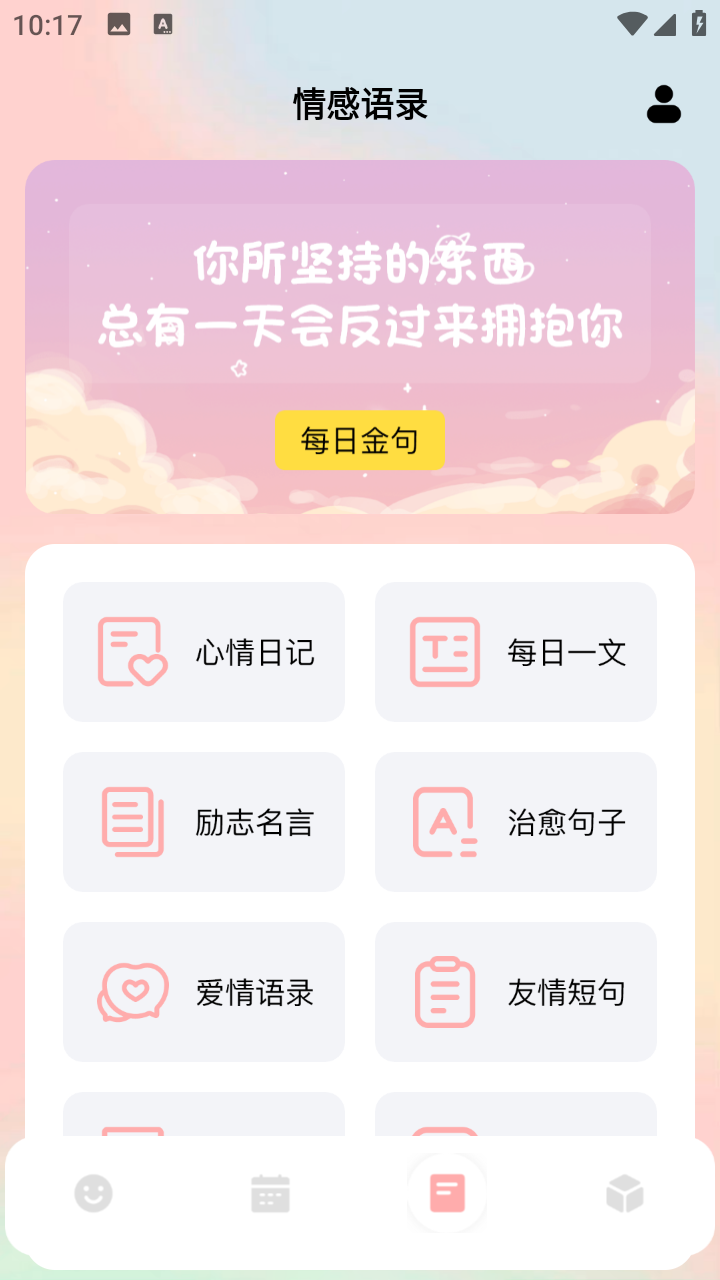
Task: Switch to the smiley face tab
Action: [x=94, y=1193]
